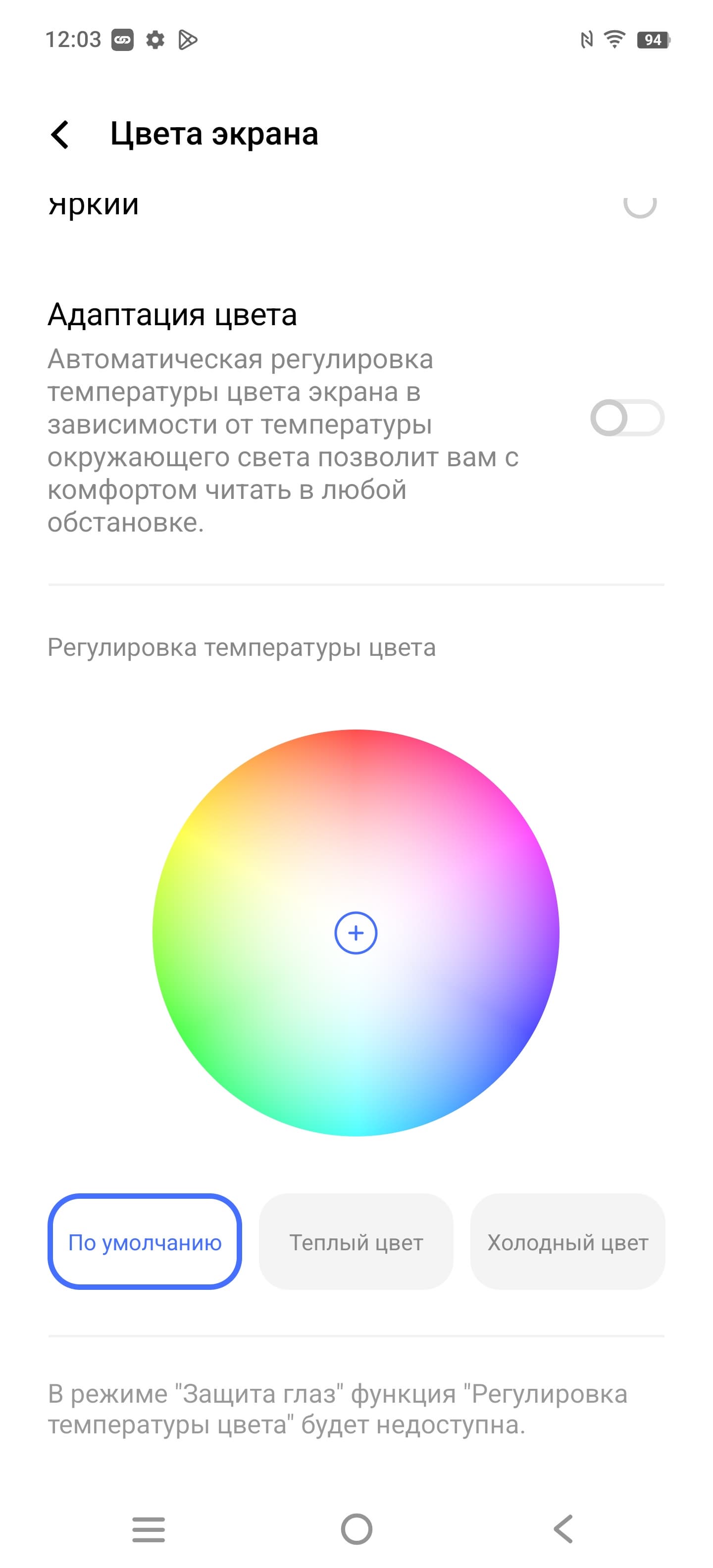Screen dimensions: 713x1568
Task: Switch to Холодный цвет preset
Action: 567,1242
